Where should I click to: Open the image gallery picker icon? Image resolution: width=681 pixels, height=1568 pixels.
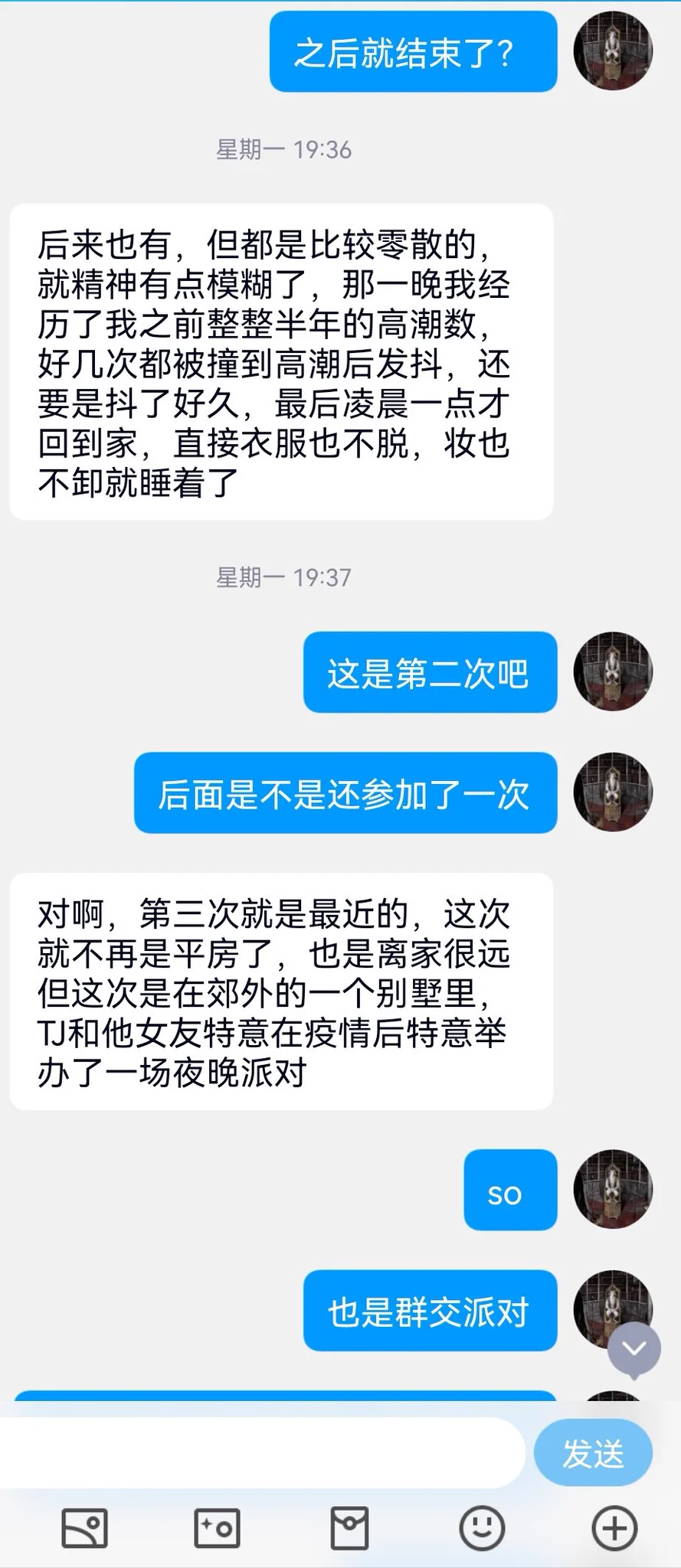pos(84,1528)
